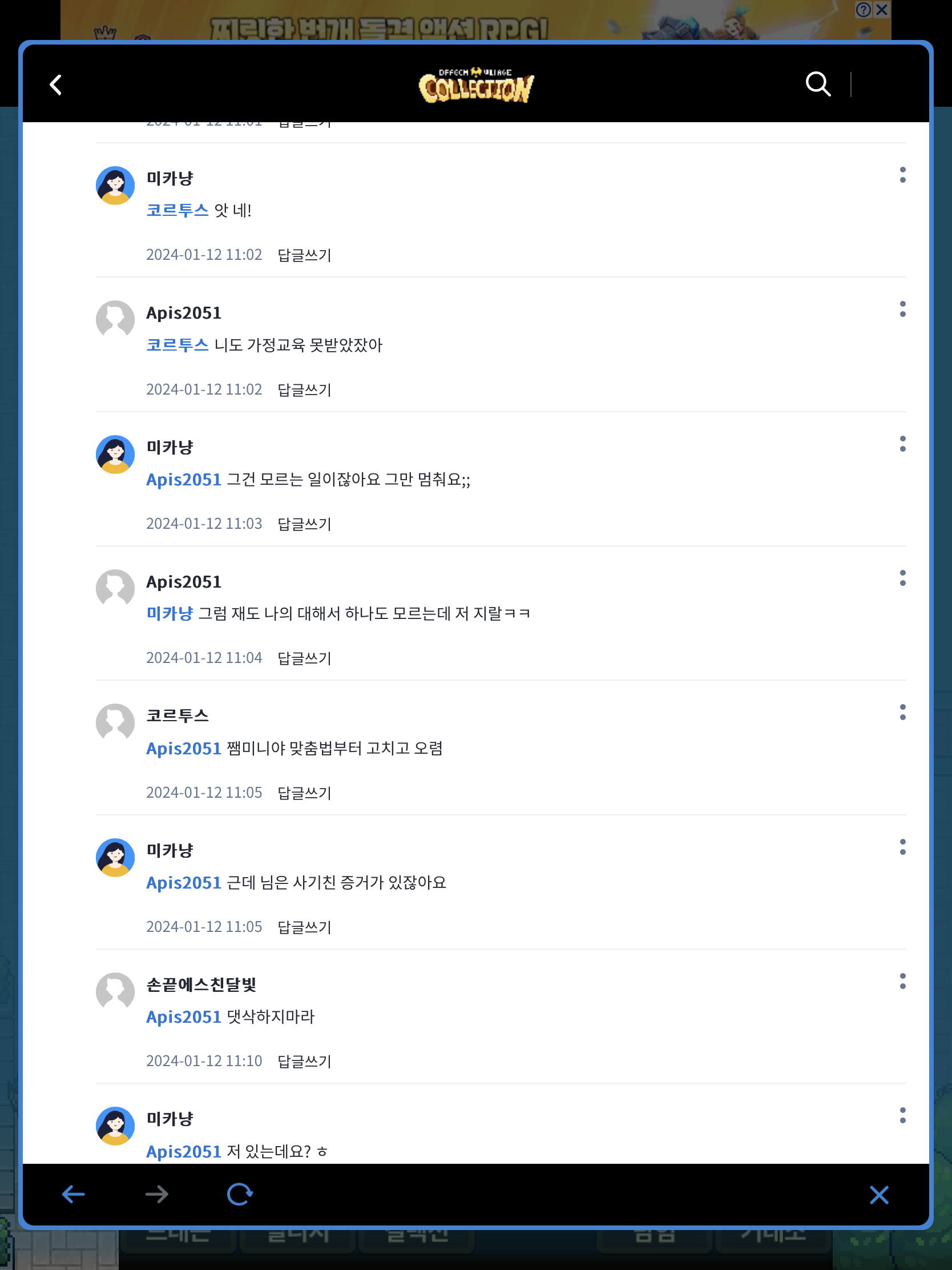Tap 미카냥 mention in Apis2051's 11:04 comment
Viewport: 952px width, 1270px height.
pos(170,614)
